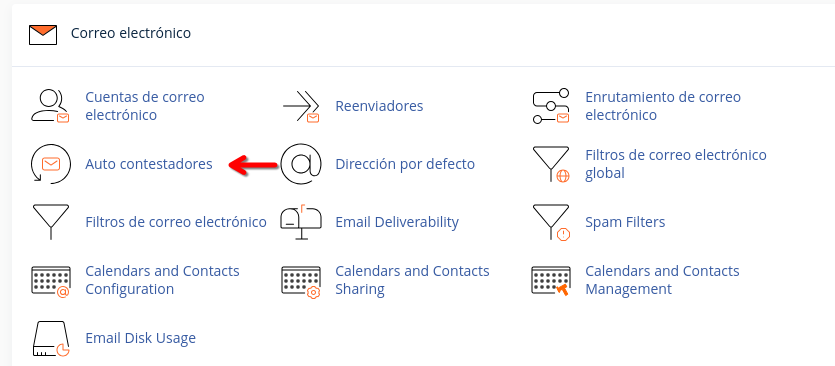Open Enrutamiento de correo electrónico
Viewport: 835px width, 366px height.
pos(662,106)
